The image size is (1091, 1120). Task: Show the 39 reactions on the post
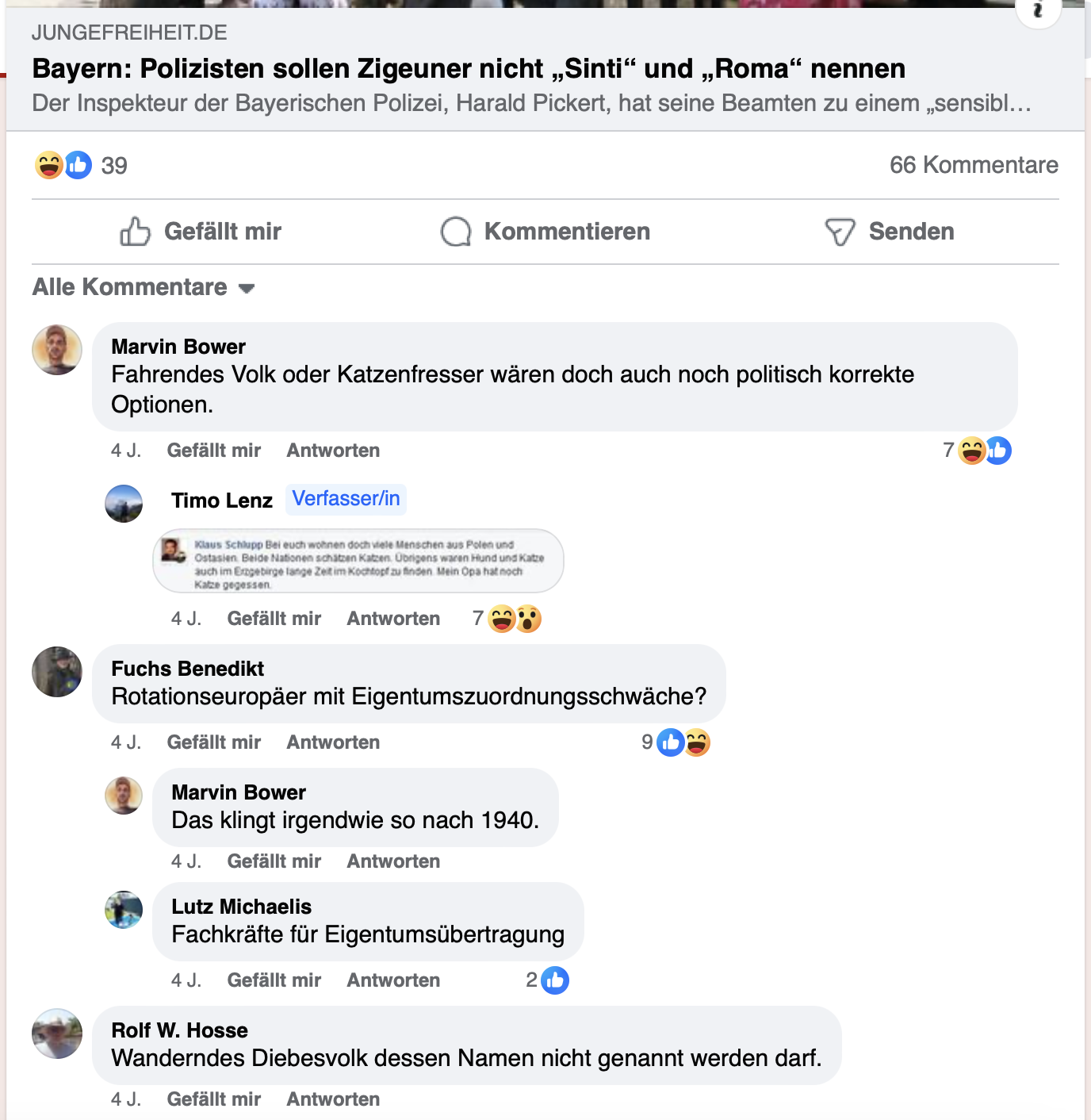pyautogui.click(x=79, y=165)
